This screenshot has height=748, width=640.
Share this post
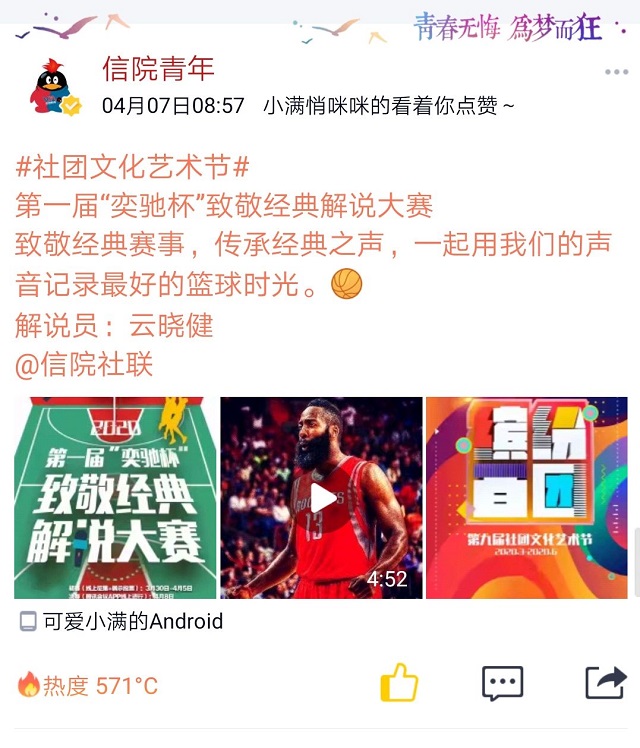(604, 684)
